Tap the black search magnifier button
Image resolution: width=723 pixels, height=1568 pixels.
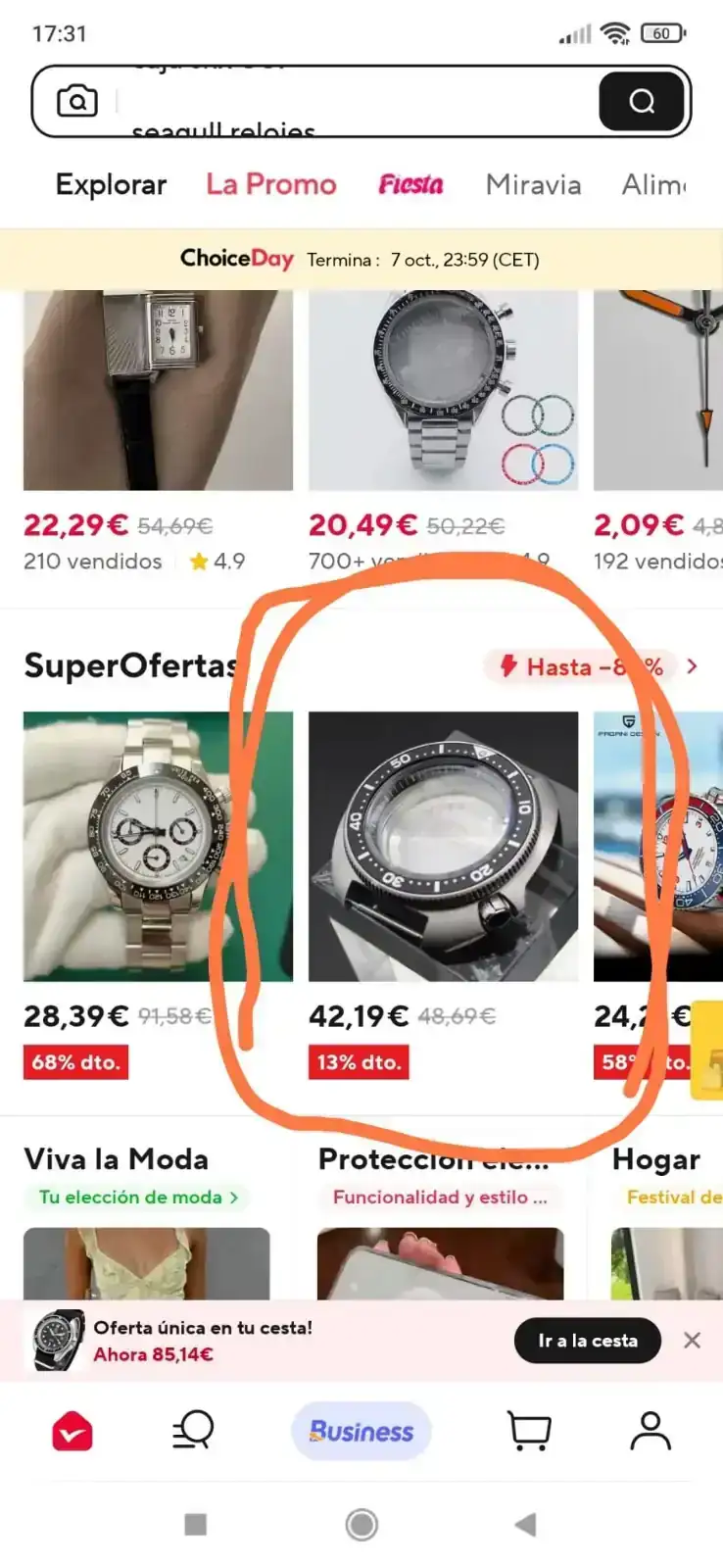pyautogui.click(x=642, y=101)
